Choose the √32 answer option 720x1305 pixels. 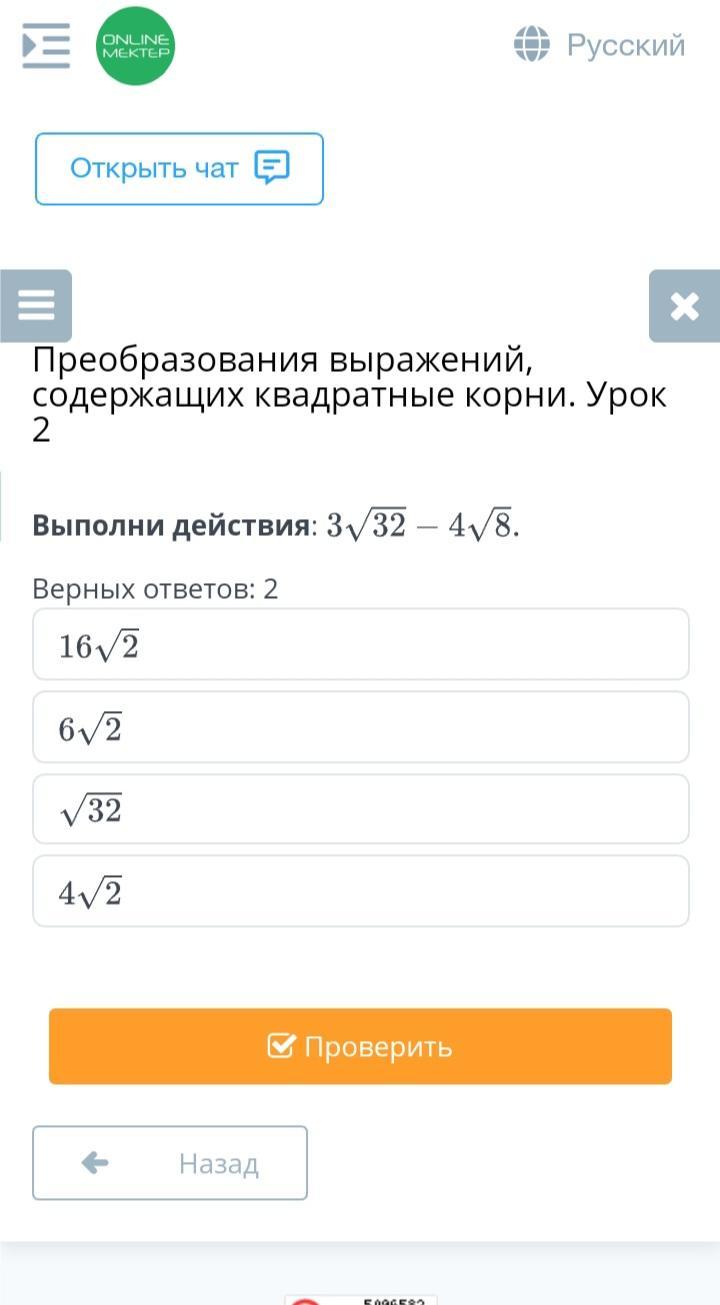point(360,809)
